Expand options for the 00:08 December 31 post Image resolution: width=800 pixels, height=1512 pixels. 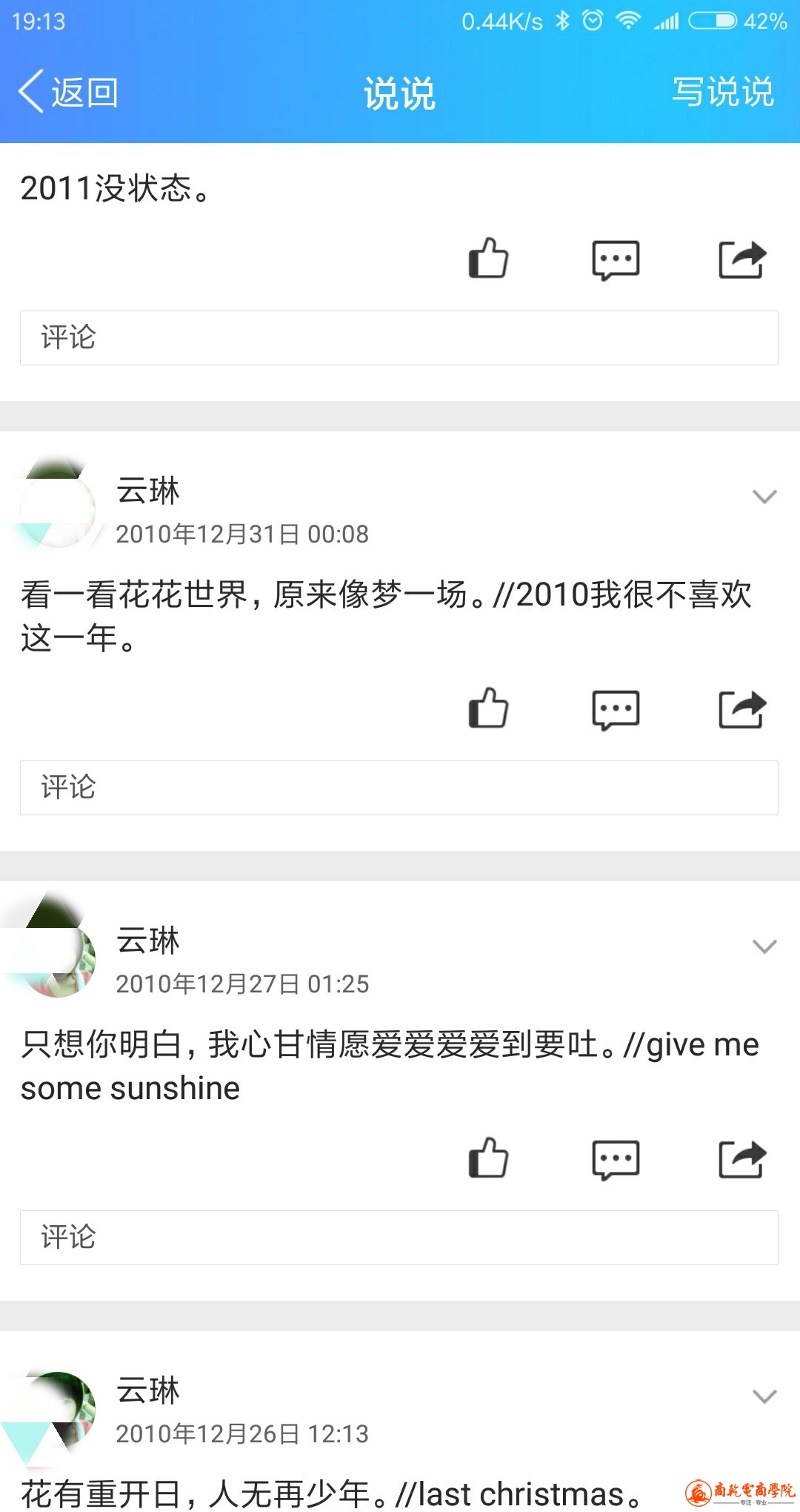[x=764, y=496]
